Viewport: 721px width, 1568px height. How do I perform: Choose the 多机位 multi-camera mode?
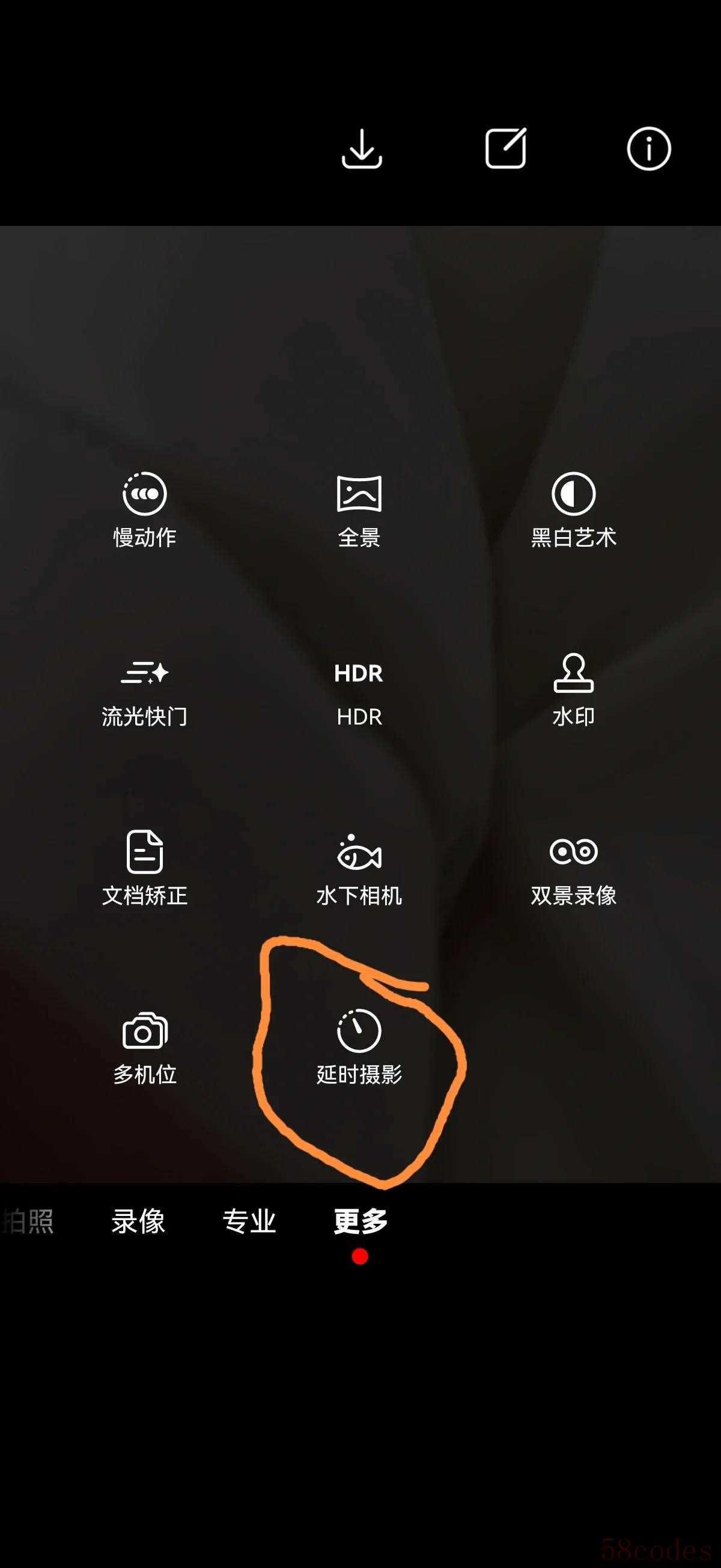tap(144, 1047)
